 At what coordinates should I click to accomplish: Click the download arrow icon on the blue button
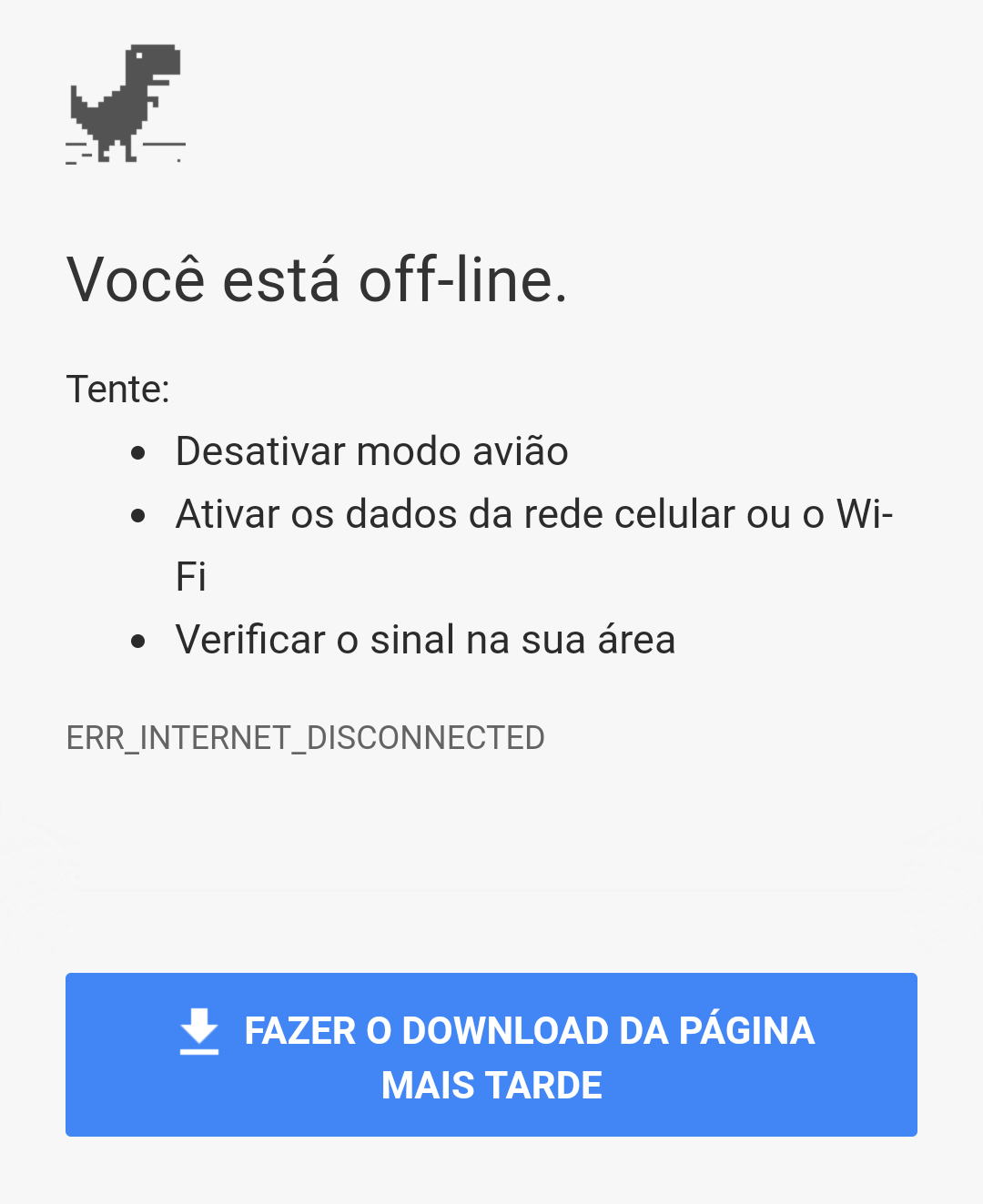200,1031
